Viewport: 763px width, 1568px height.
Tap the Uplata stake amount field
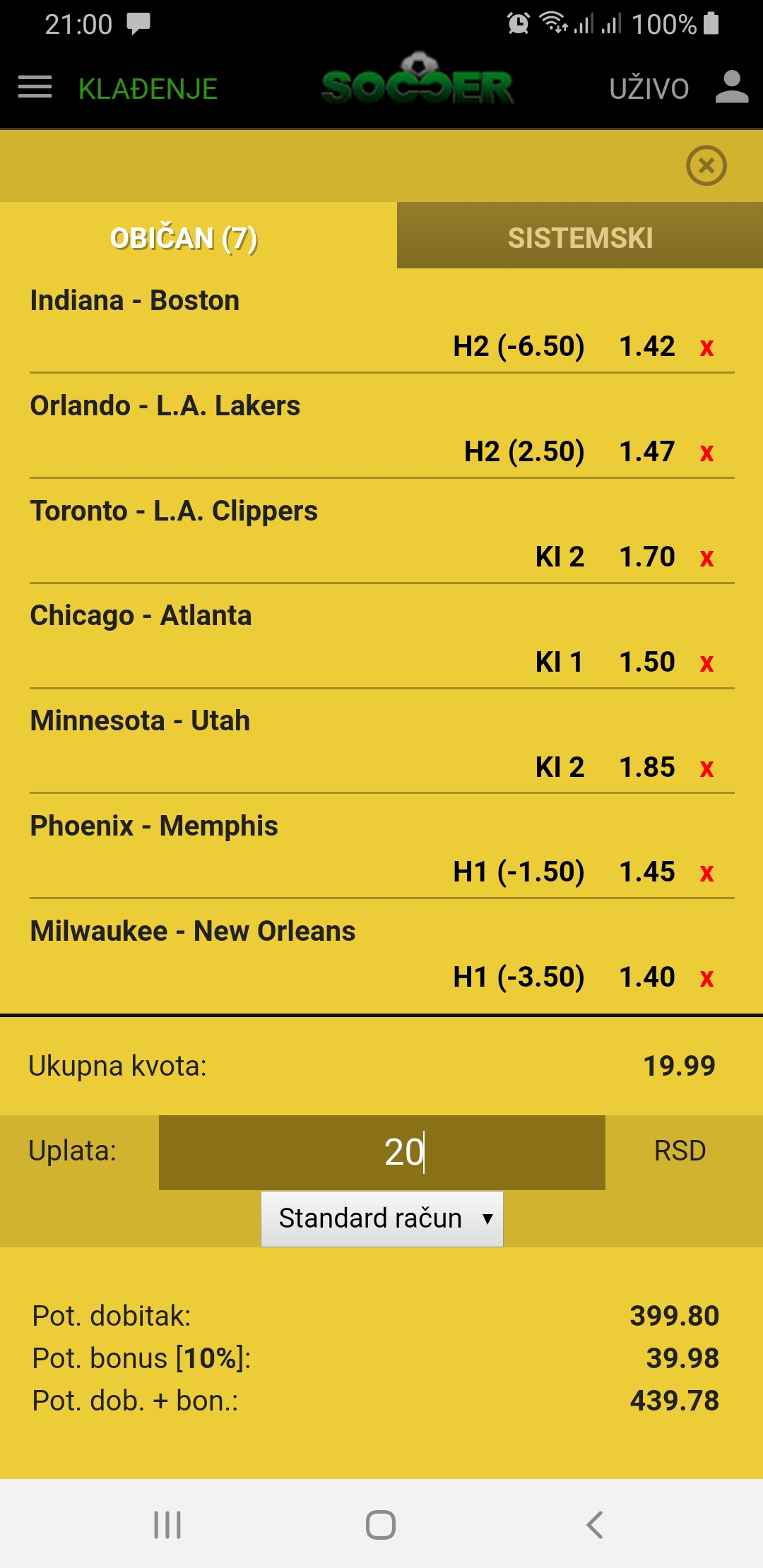(x=382, y=1152)
